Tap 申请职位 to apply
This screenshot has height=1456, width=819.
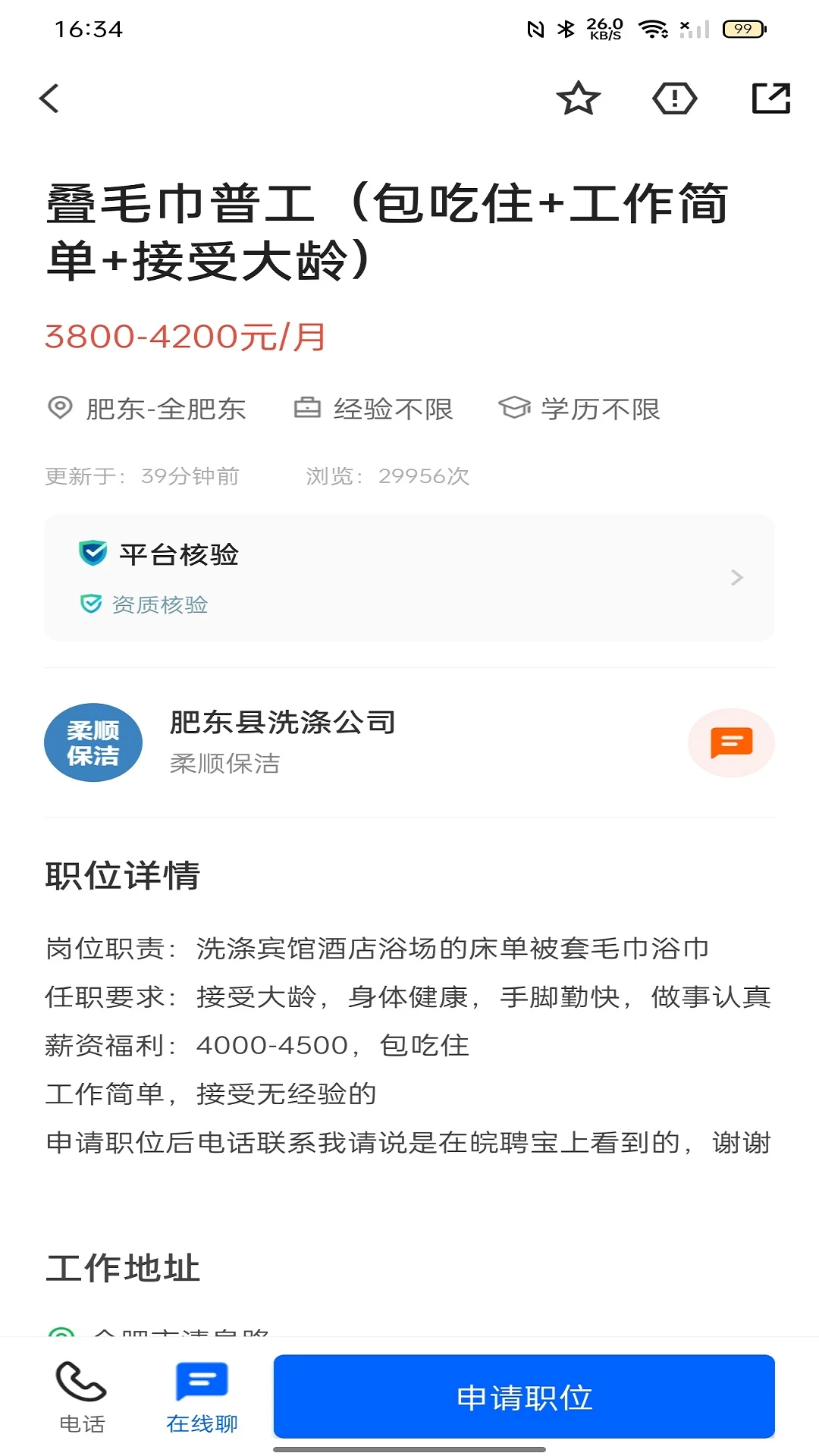(524, 1396)
